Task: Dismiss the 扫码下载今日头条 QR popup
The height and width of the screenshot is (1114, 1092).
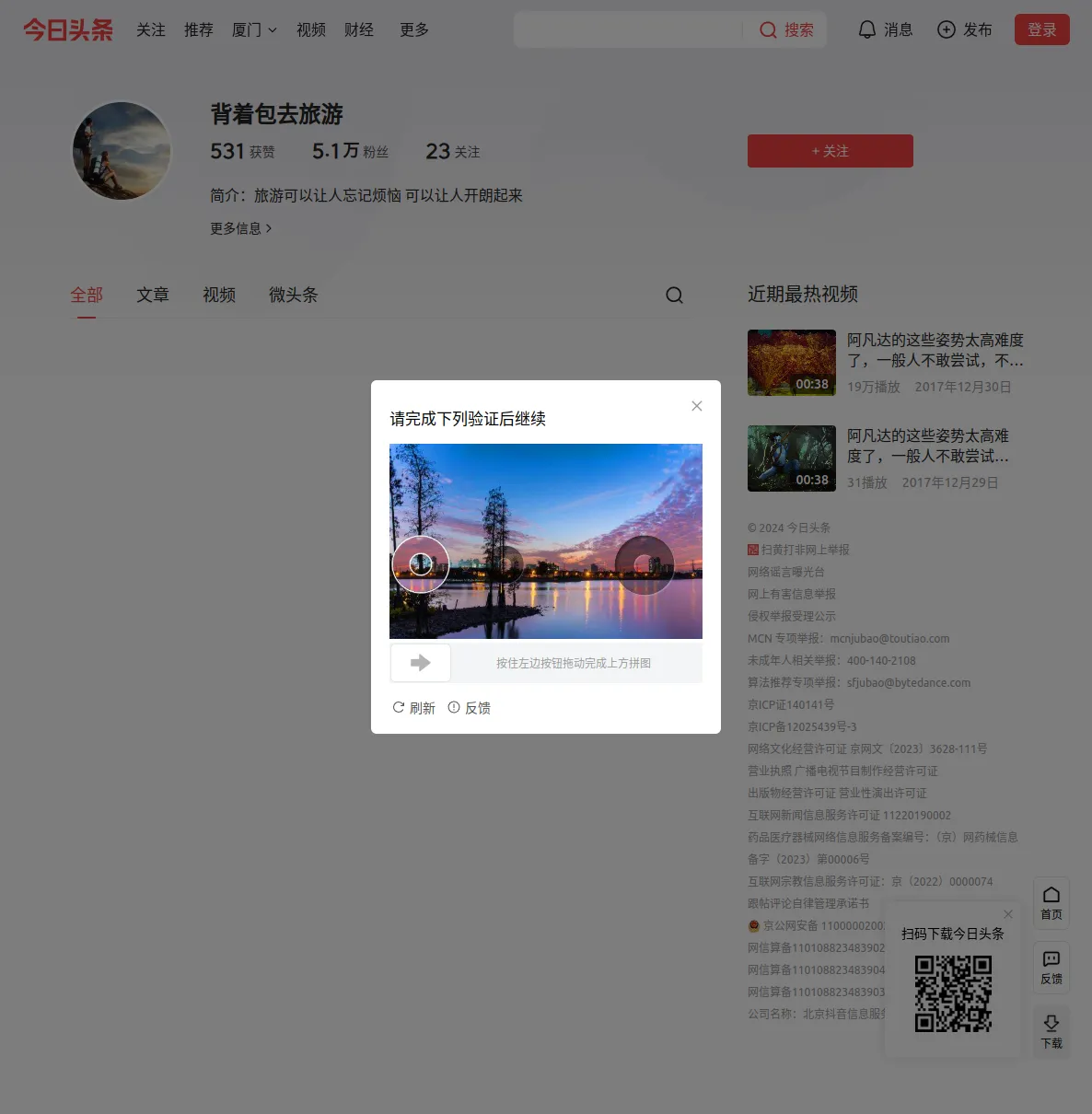Action: (x=1008, y=914)
